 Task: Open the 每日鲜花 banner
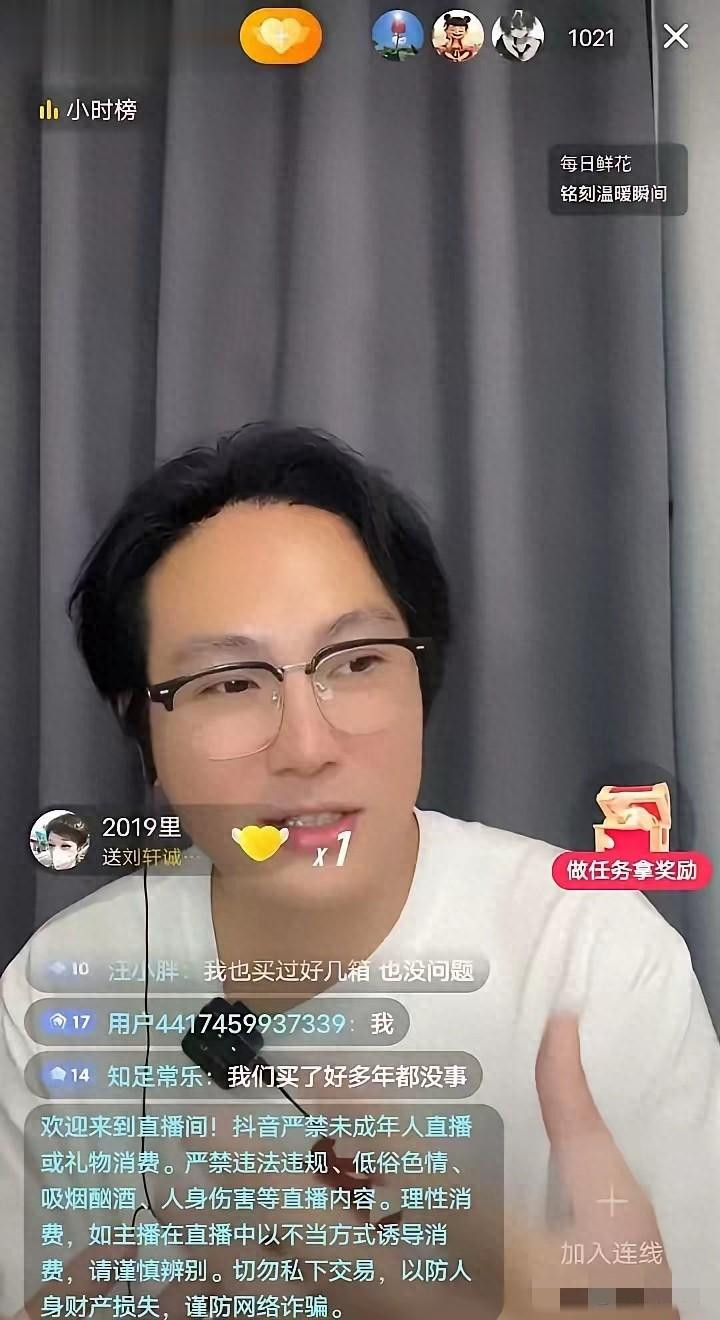point(618,179)
